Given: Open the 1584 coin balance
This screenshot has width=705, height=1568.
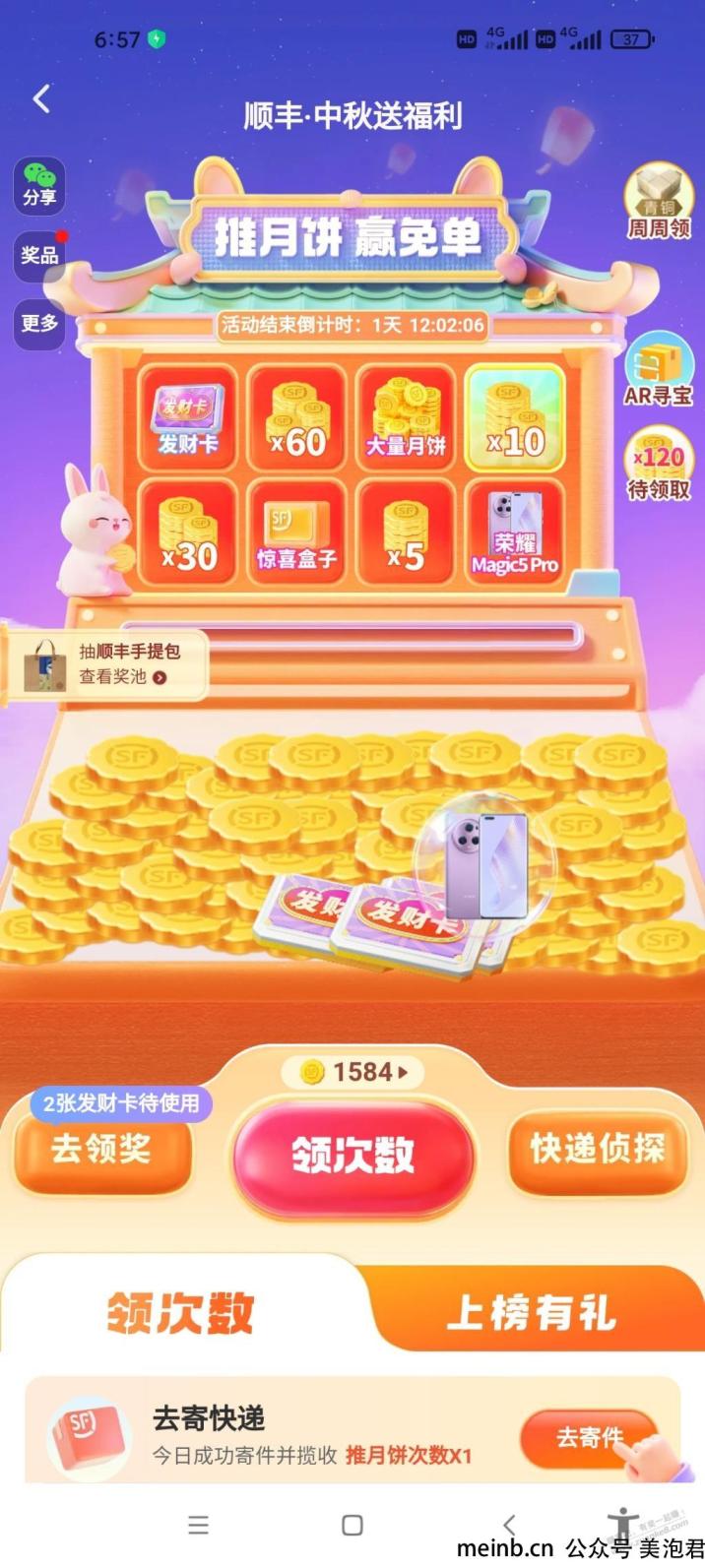Looking at the screenshot, I should 353,1072.
